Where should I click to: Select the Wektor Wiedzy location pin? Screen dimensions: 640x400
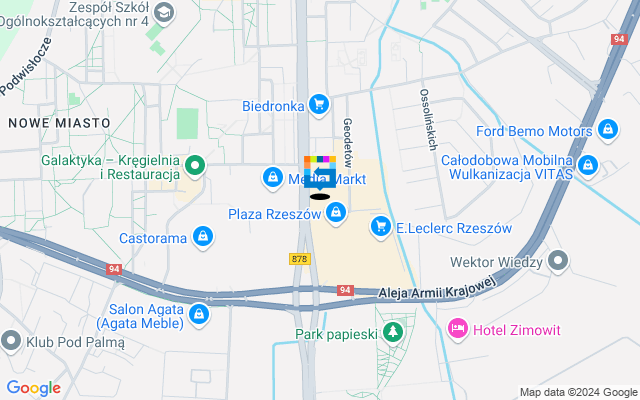tap(559, 261)
